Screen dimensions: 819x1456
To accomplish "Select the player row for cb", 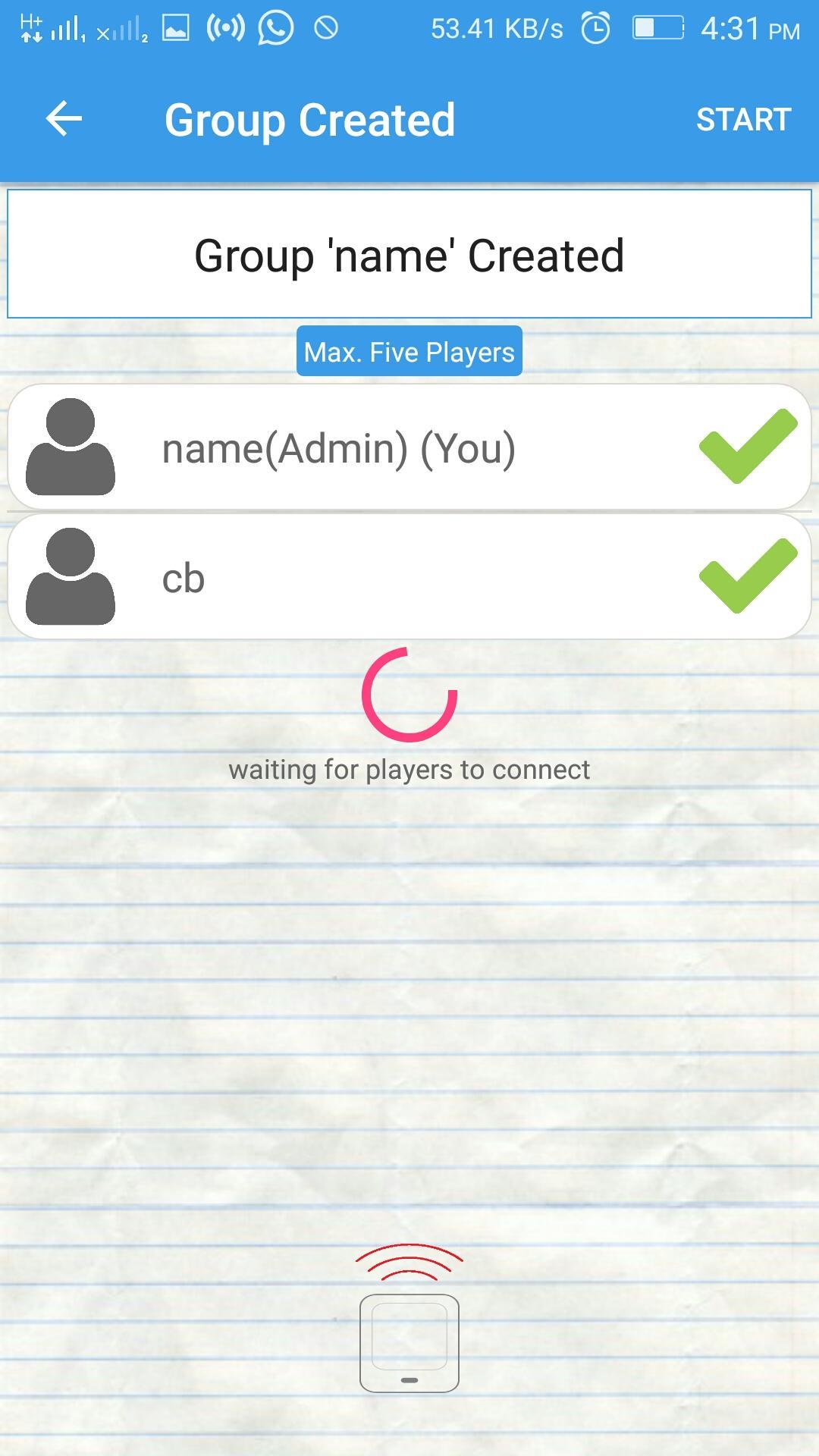I will click(409, 577).
